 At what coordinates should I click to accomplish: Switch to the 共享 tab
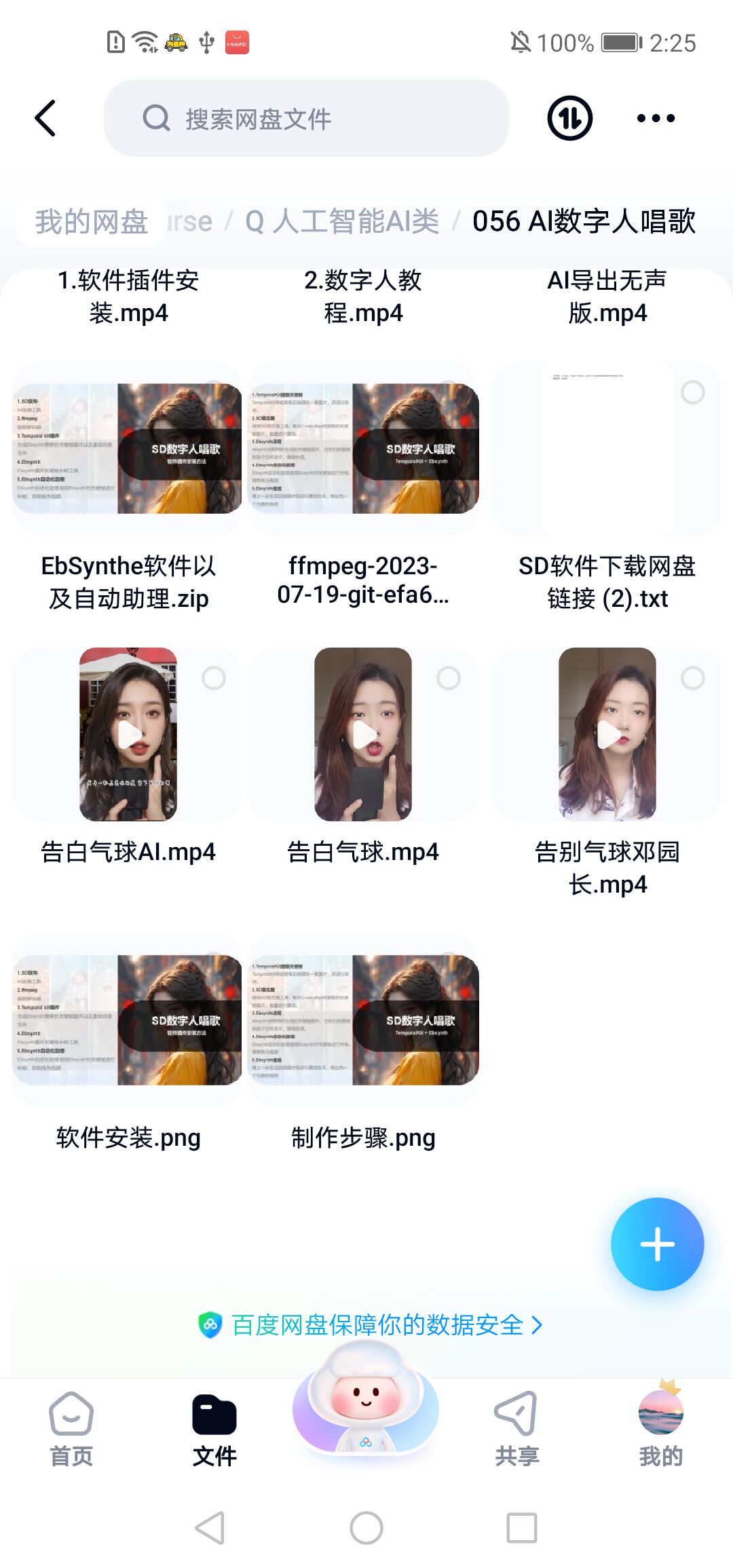(x=516, y=1429)
